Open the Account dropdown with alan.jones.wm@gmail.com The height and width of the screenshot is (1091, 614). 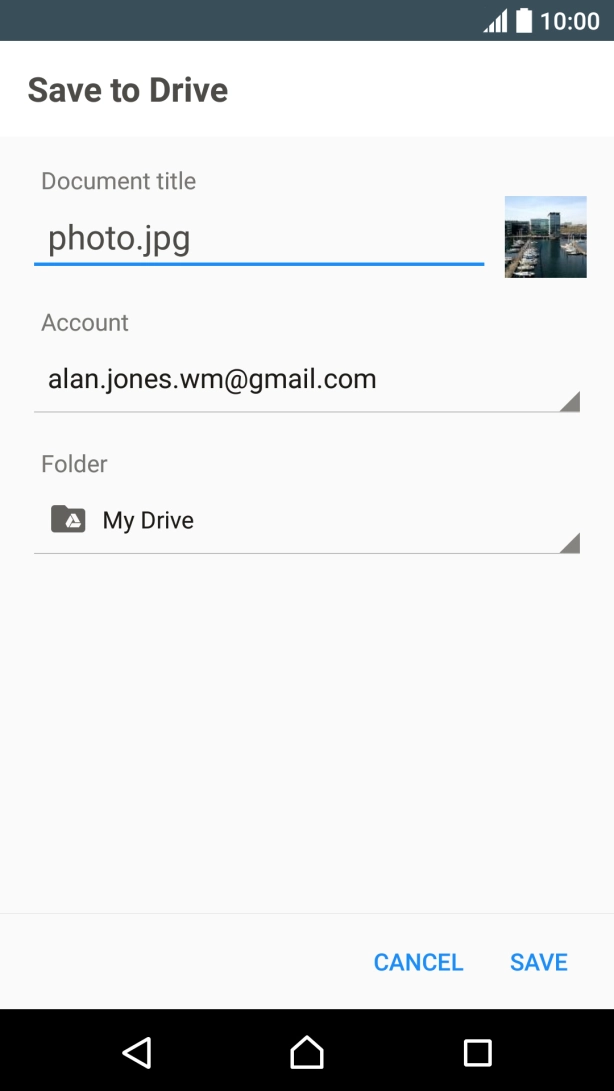[306, 381]
